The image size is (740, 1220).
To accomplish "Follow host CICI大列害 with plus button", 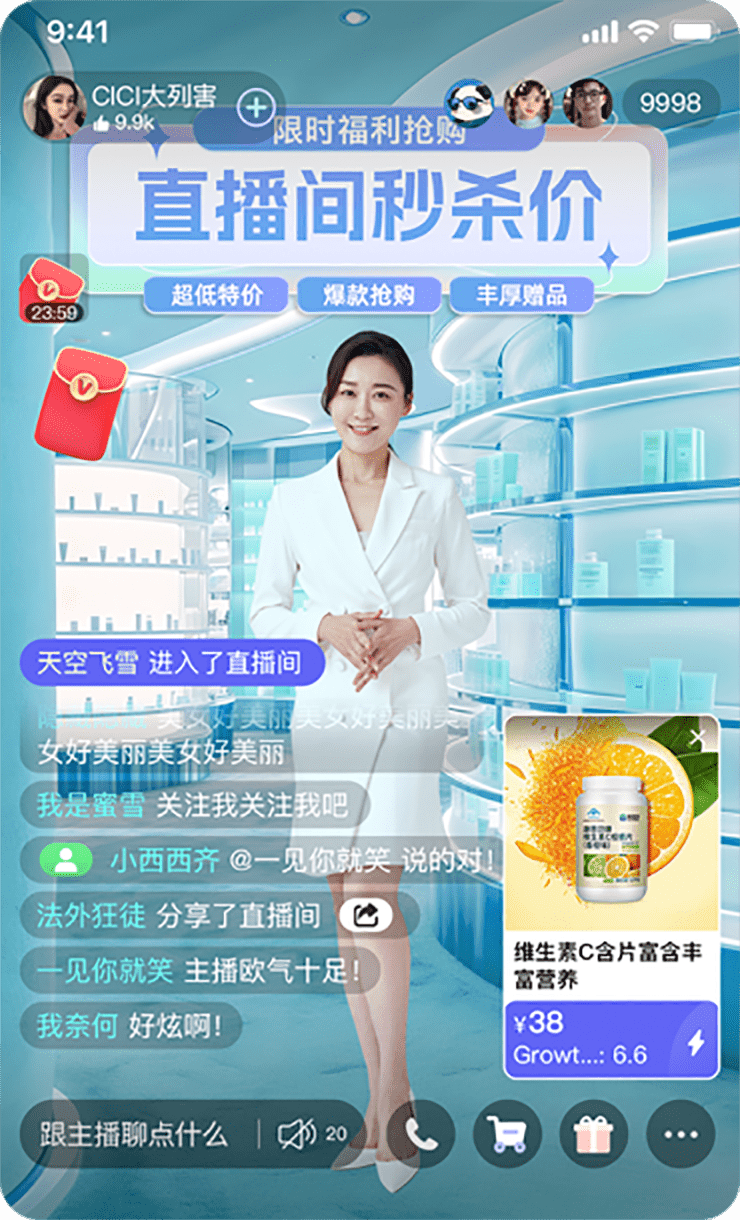I will pyautogui.click(x=258, y=106).
